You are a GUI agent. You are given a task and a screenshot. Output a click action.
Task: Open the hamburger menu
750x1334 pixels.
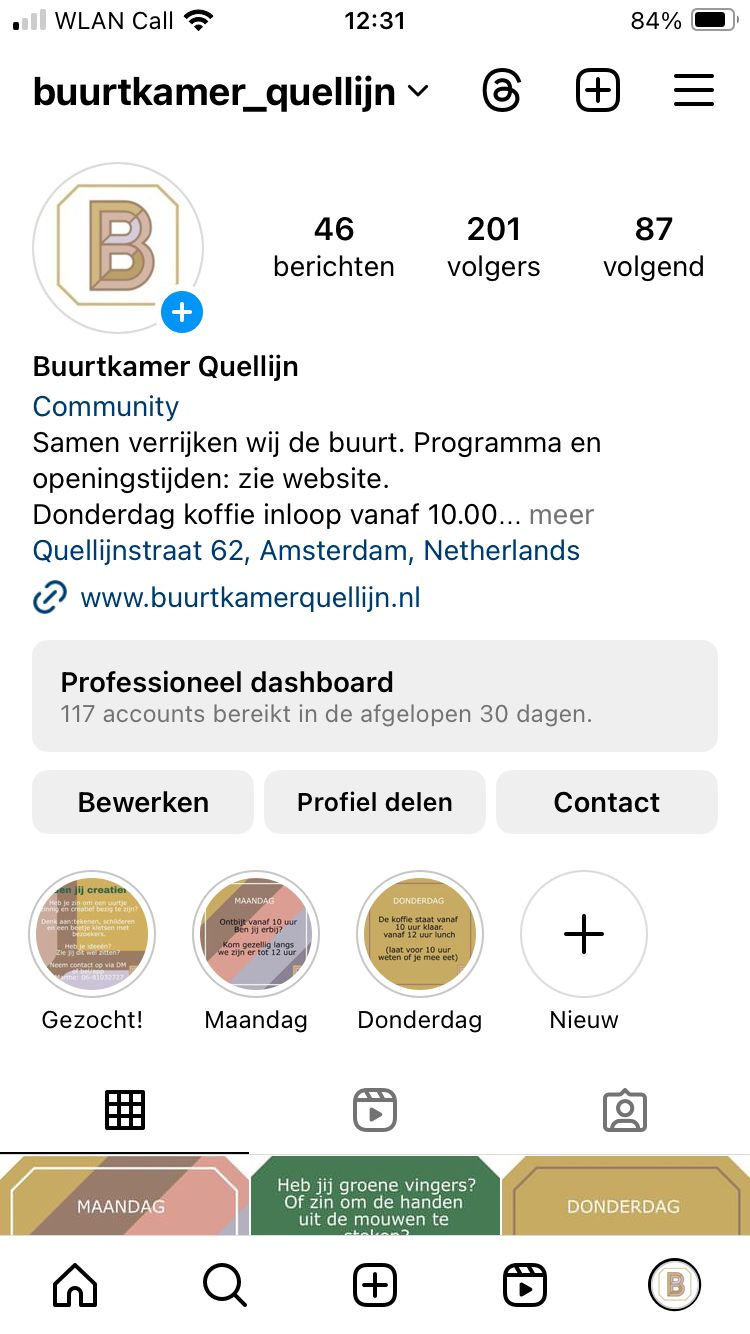coord(693,92)
